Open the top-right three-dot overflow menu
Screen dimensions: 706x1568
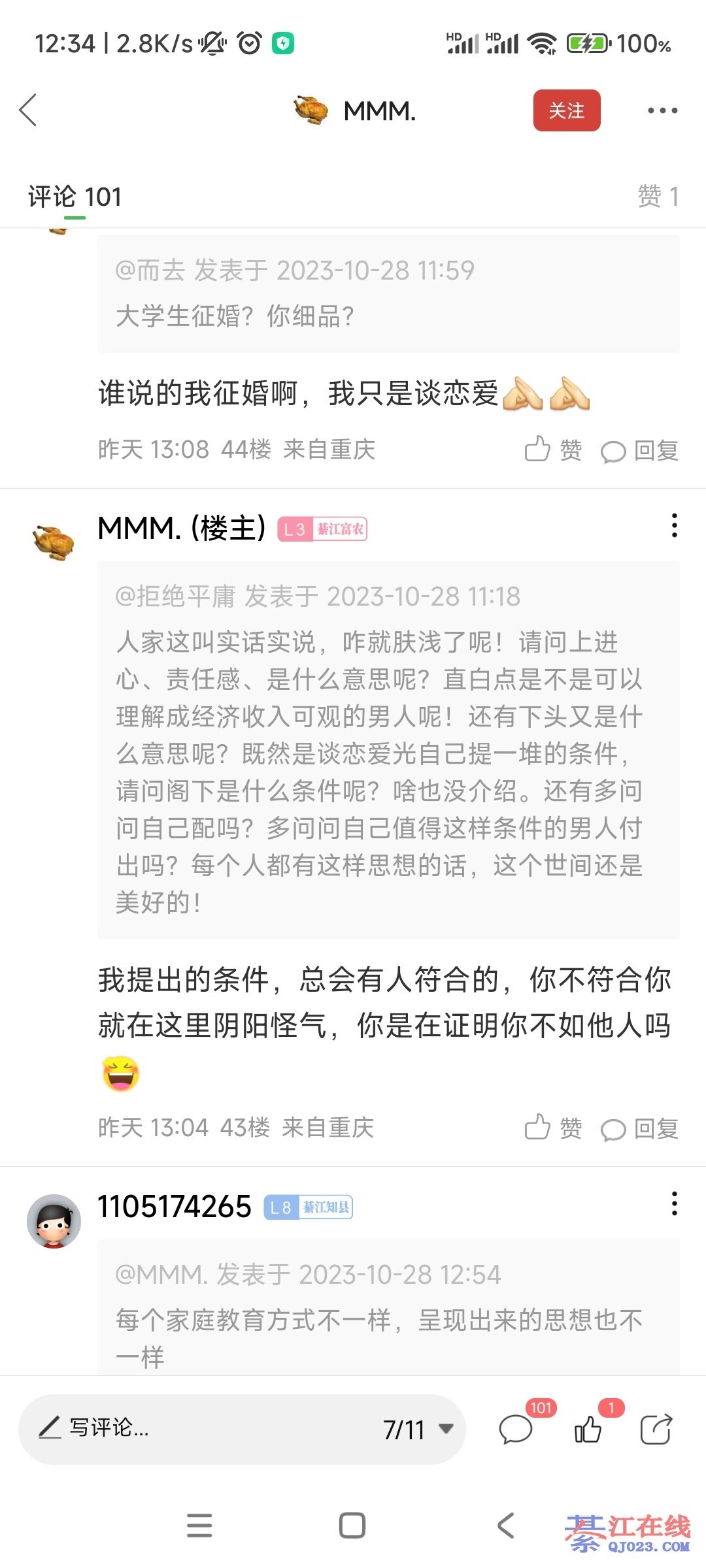(x=662, y=110)
